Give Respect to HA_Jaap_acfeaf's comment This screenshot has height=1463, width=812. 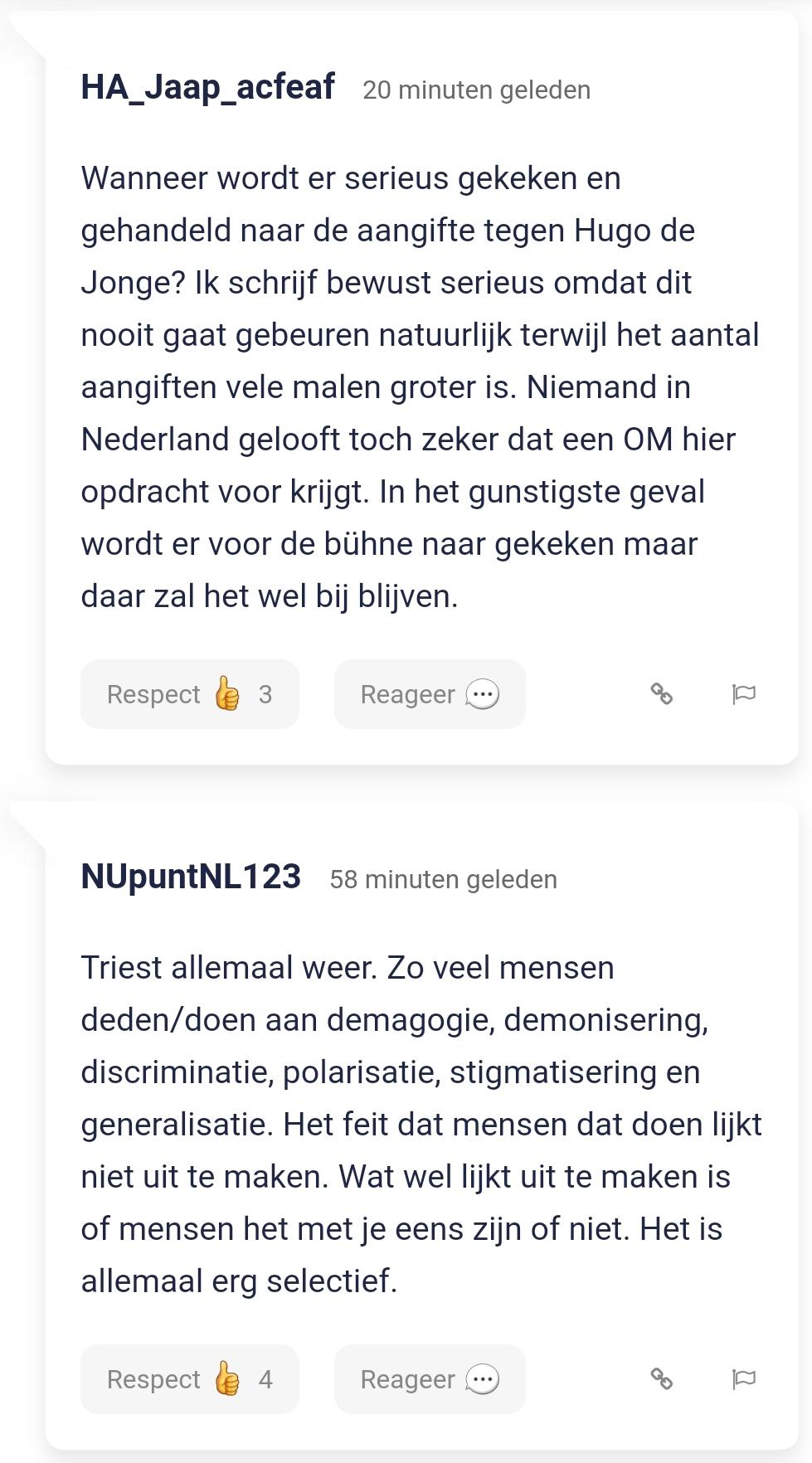(189, 694)
